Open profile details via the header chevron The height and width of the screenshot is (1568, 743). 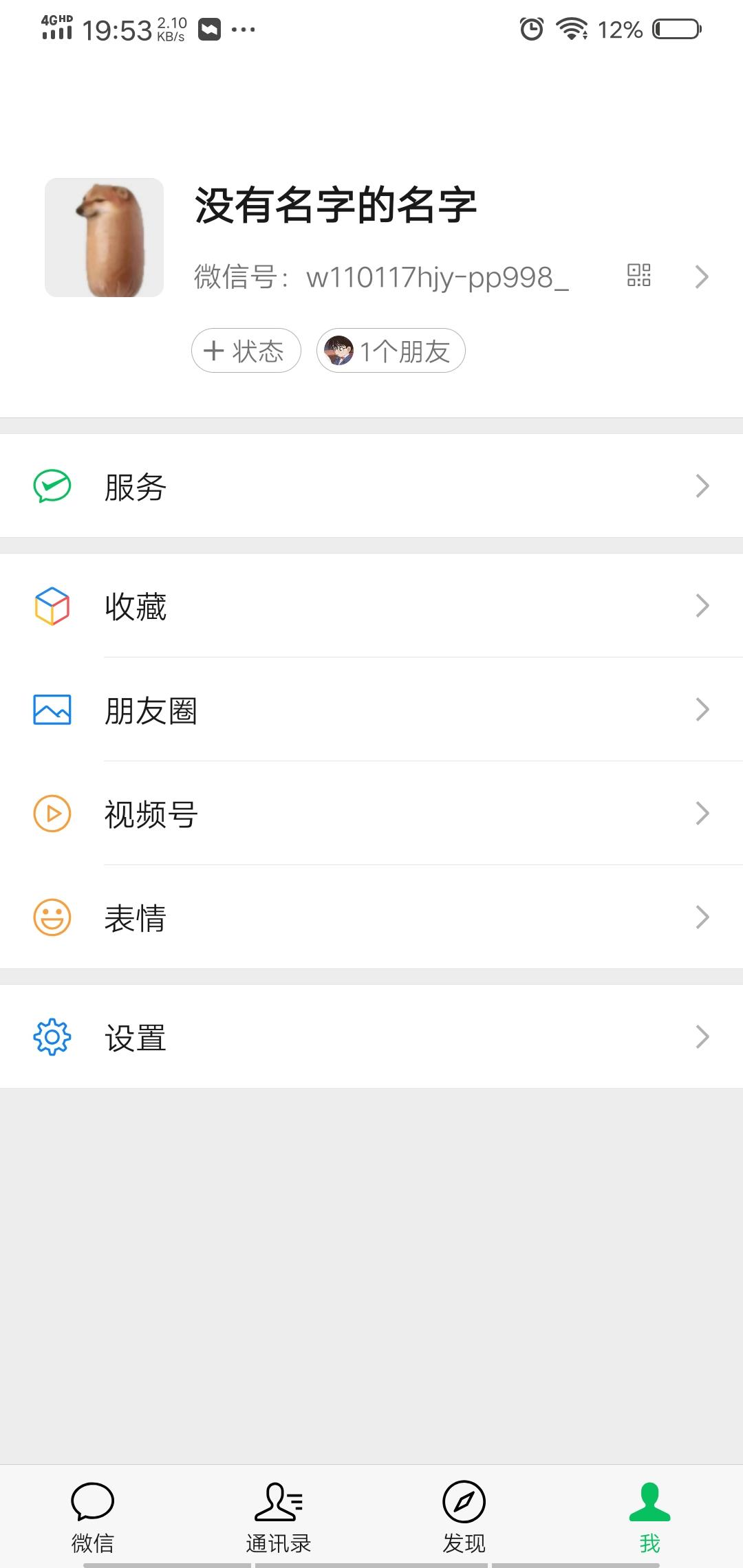[702, 276]
